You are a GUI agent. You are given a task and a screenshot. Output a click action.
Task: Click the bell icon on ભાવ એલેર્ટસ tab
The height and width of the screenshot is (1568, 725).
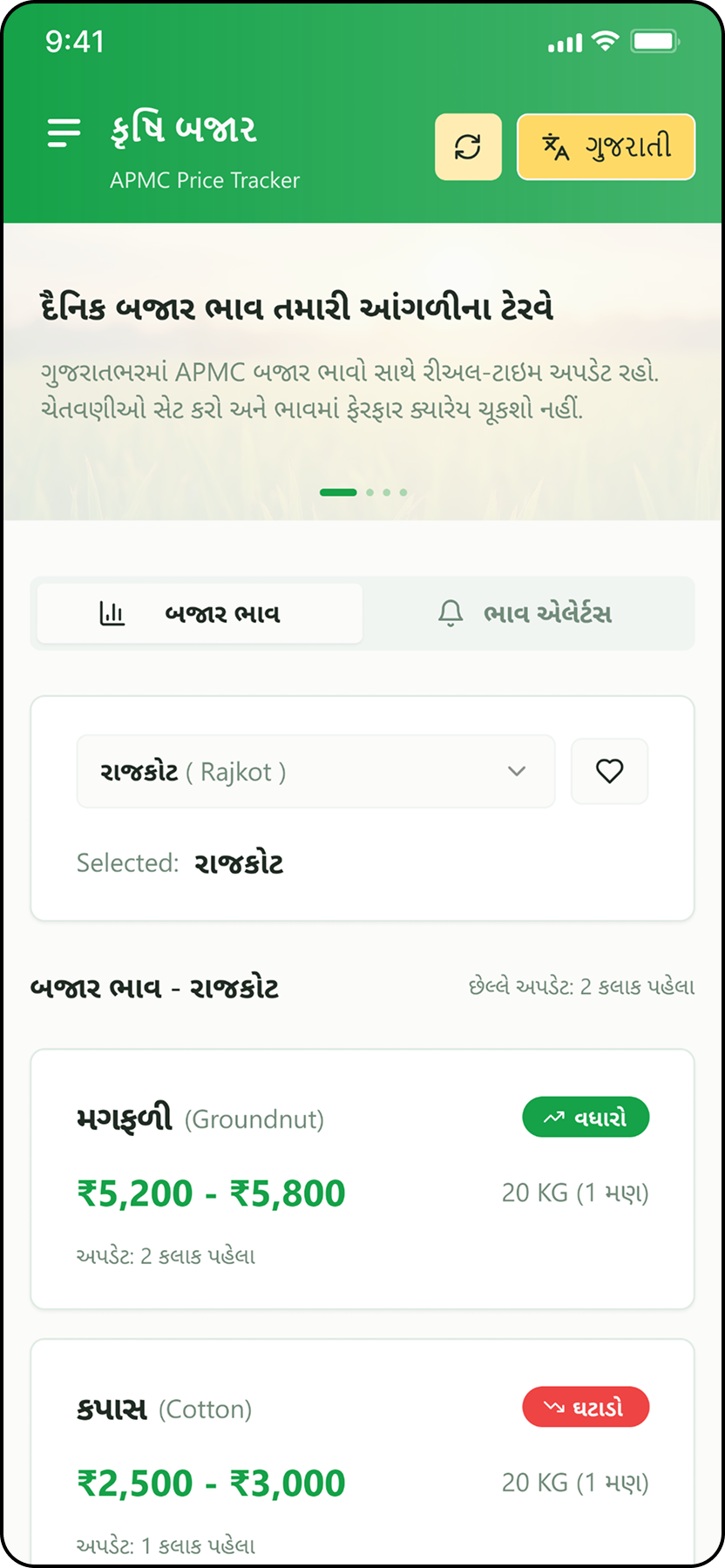[x=450, y=613]
